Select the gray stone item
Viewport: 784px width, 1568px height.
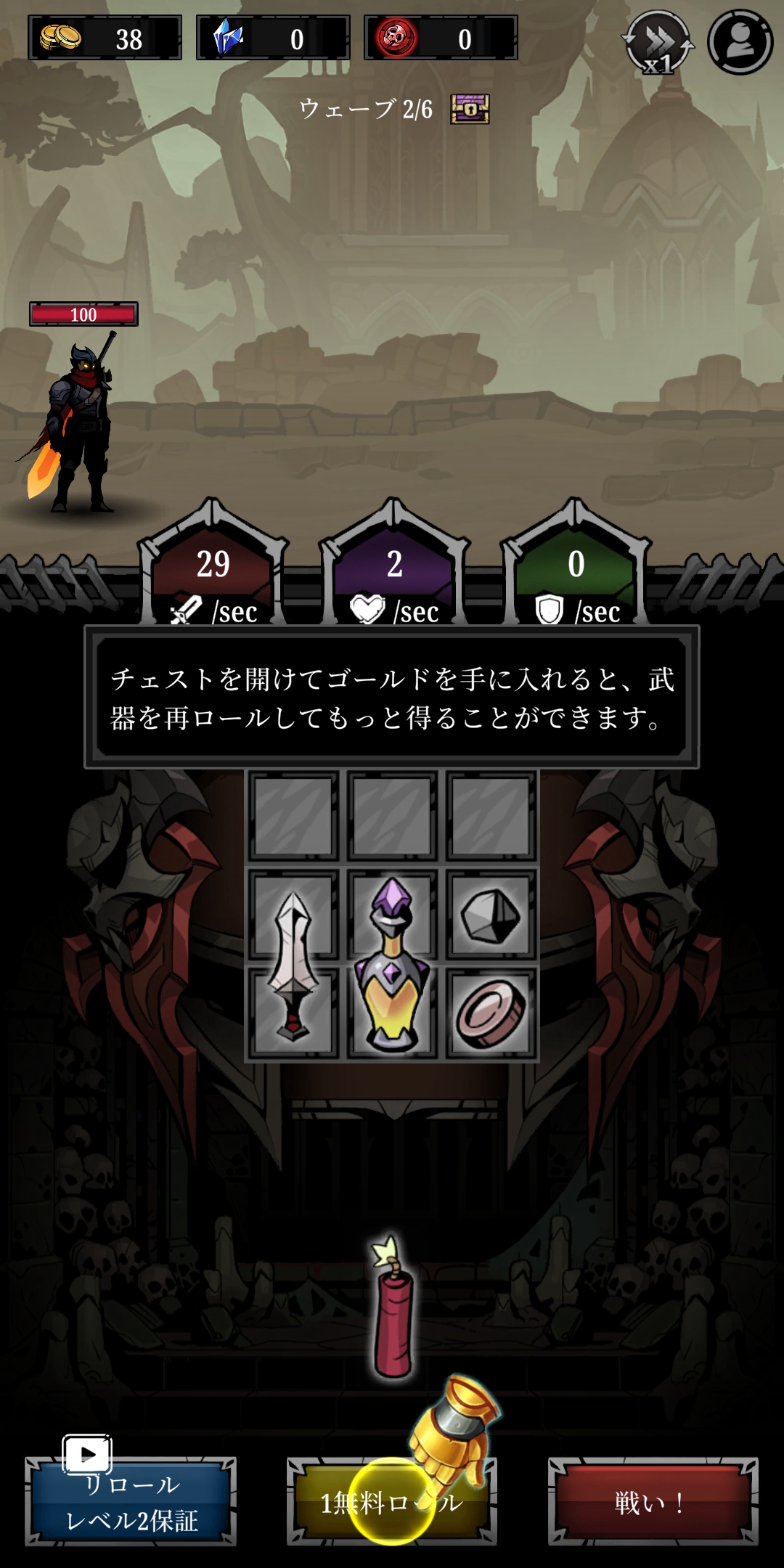pyautogui.click(x=491, y=916)
